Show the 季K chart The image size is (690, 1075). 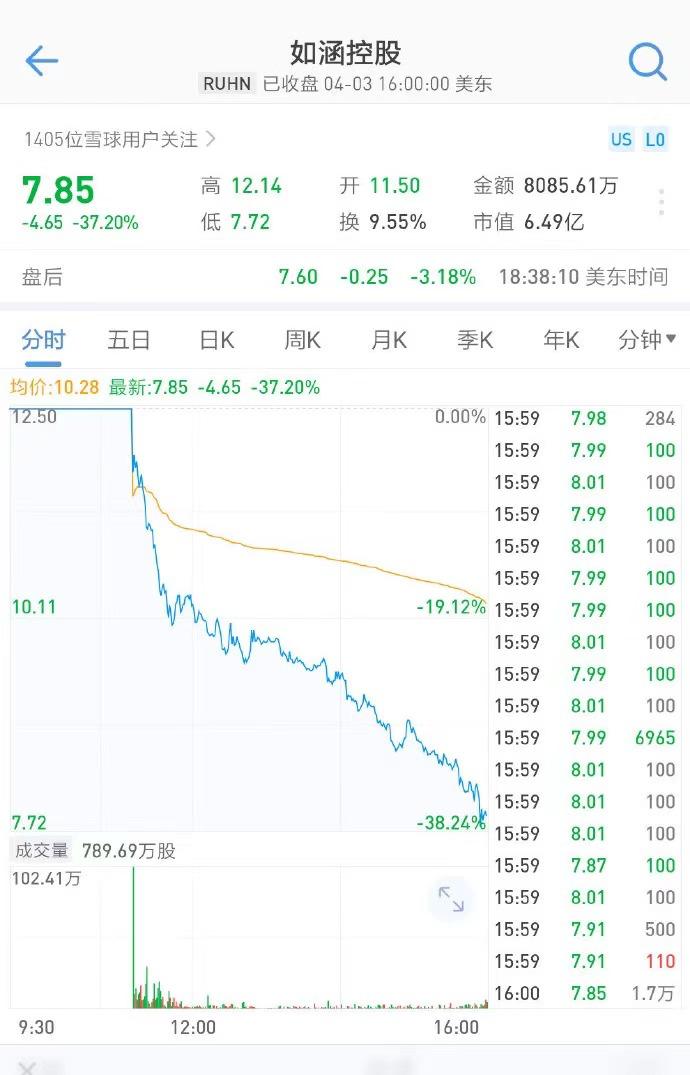[x=475, y=340]
